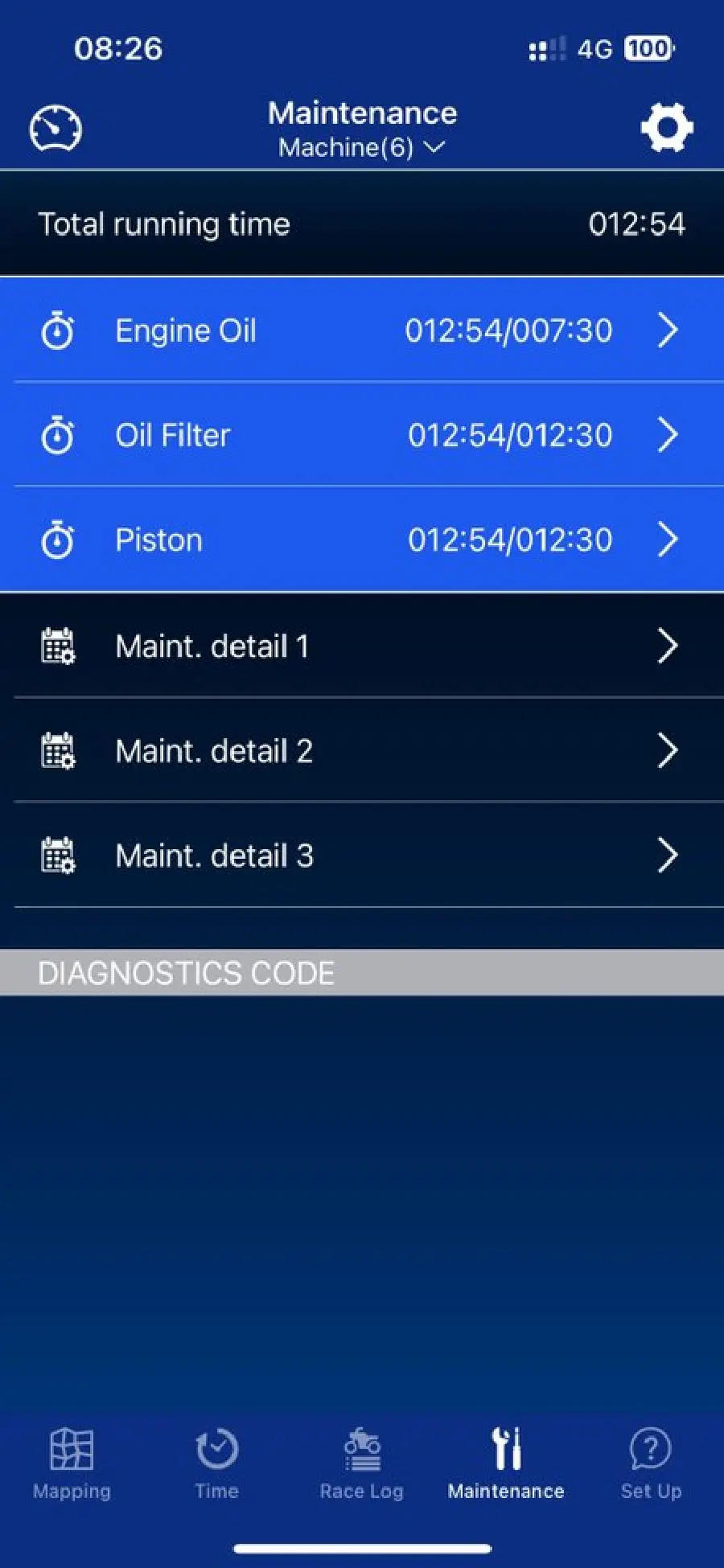The image size is (724, 1568).
Task: Open Maint. detail 1
Action: pyautogui.click(x=362, y=646)
